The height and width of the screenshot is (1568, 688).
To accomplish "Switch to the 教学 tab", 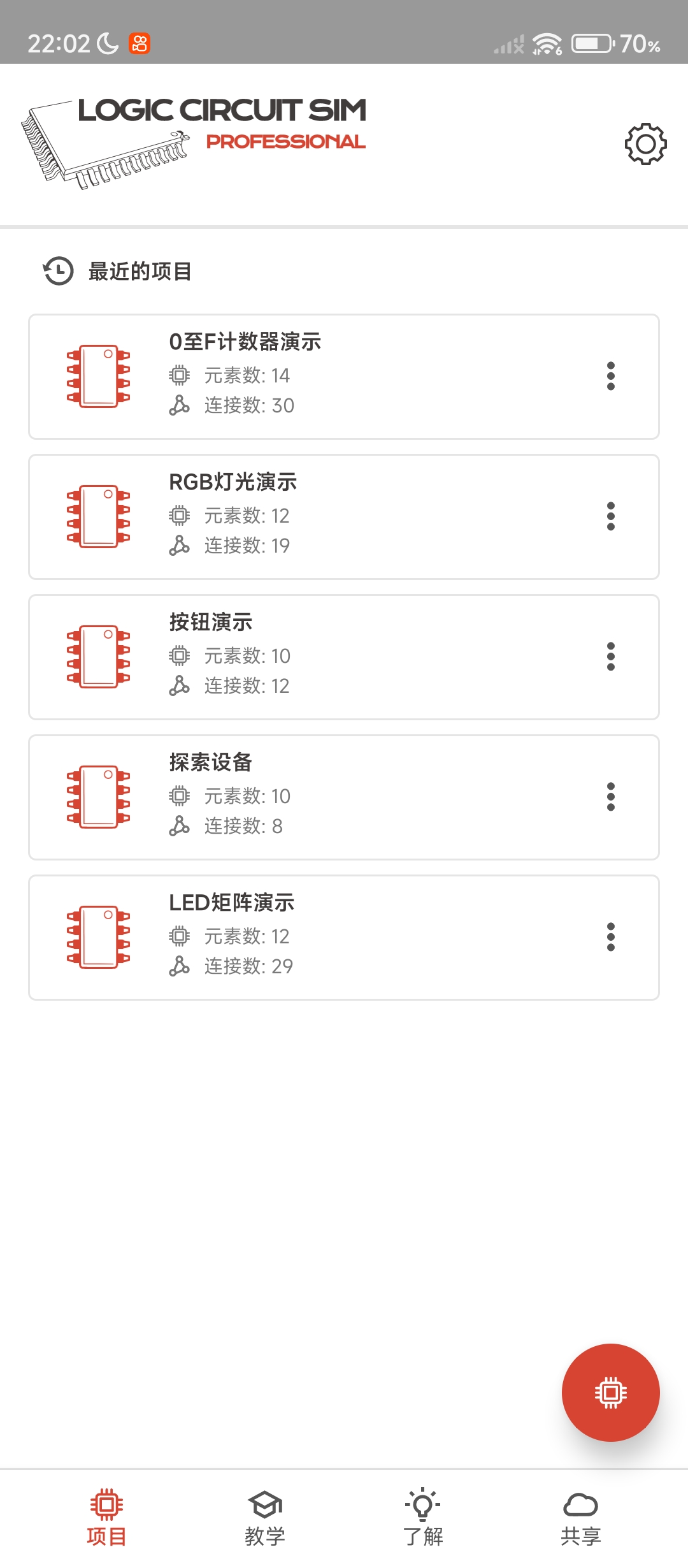I will point(264,1518).
